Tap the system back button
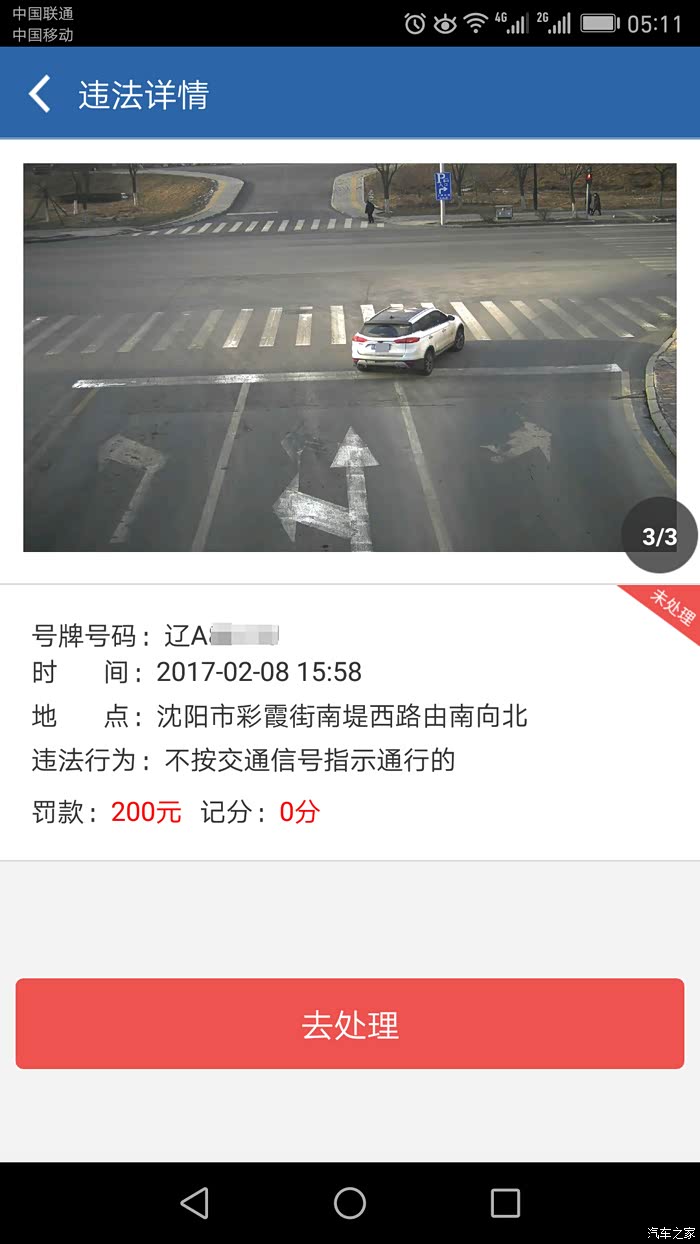Image resolution: width=700 pixels, height=1244 pixels. point(194,1203)
